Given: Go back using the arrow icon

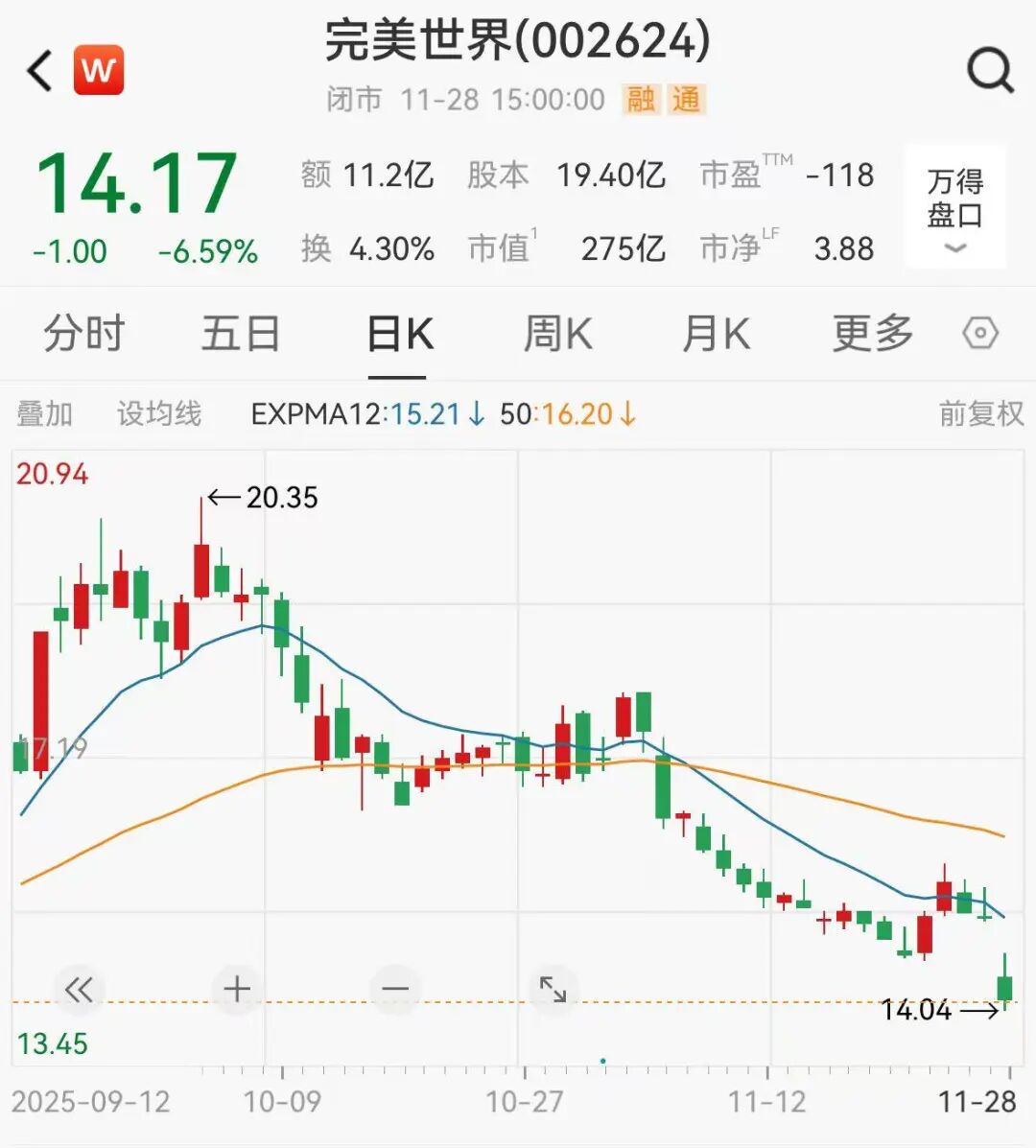Looking at the screenshot, I should pos(40,71).
